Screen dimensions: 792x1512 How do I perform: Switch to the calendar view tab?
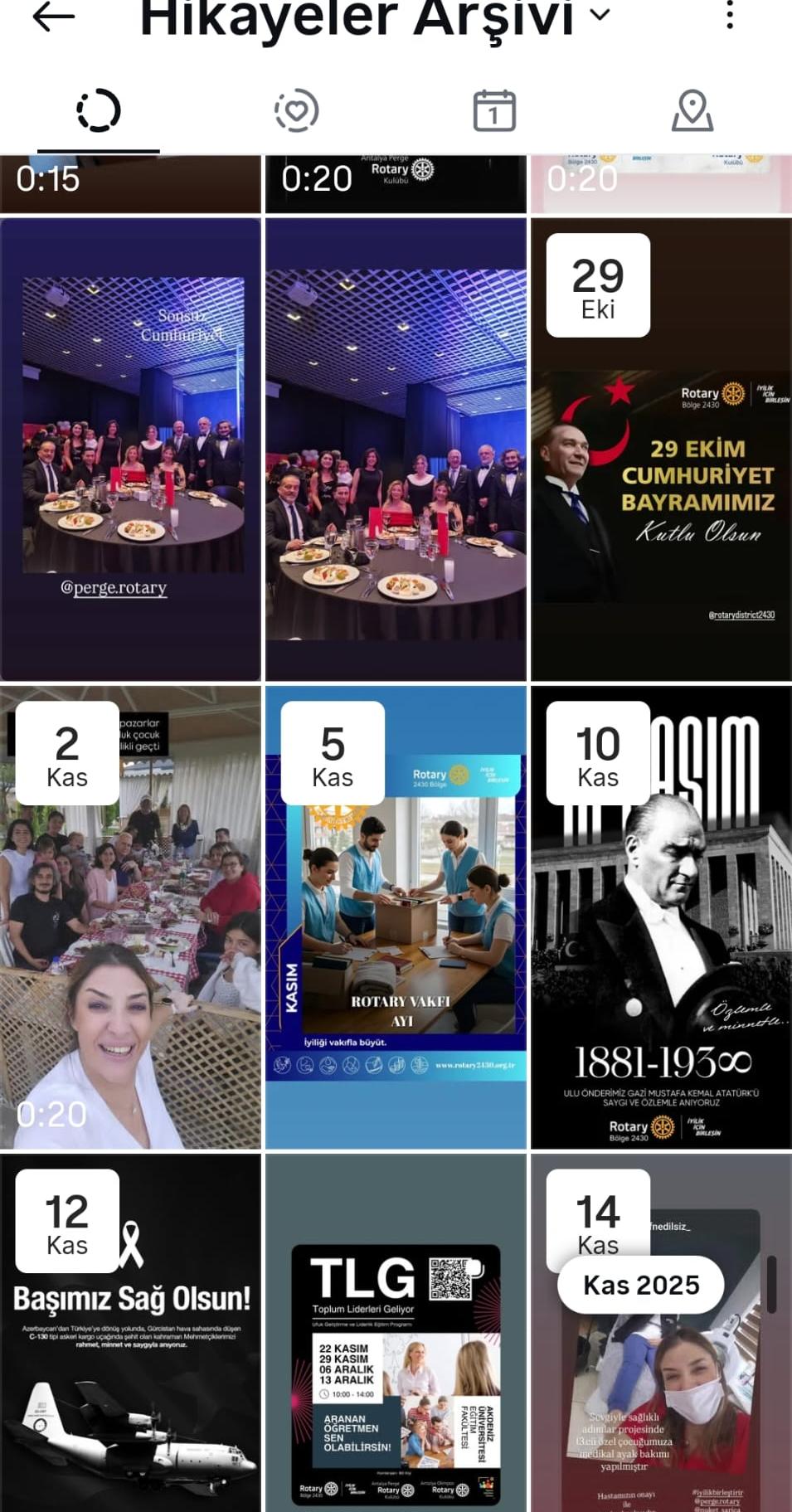pos(494,111)
